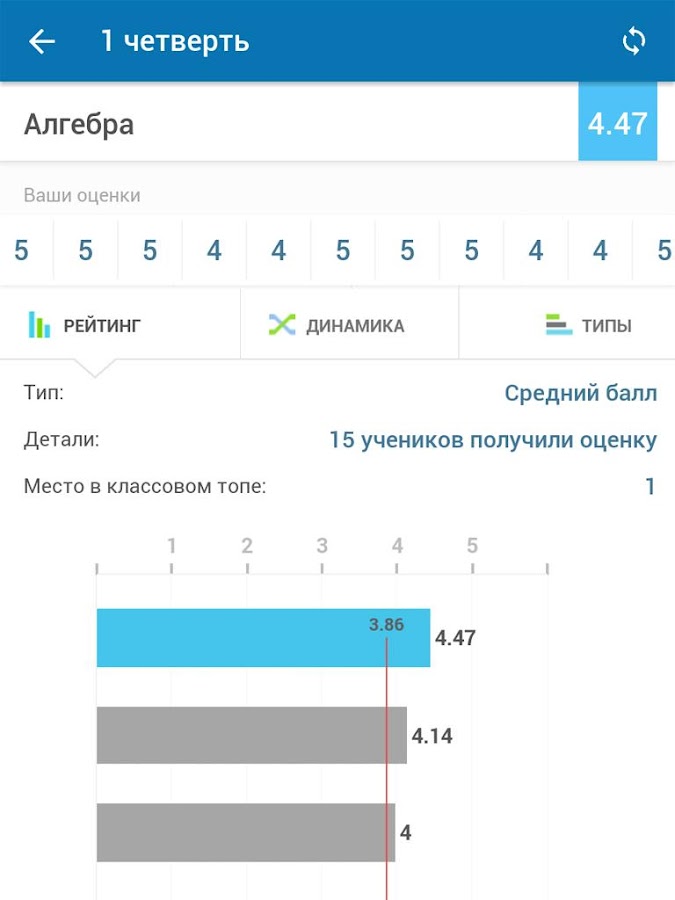Open the Типы tab
This screenshot has height=900, width=675.
pos(567,325)
